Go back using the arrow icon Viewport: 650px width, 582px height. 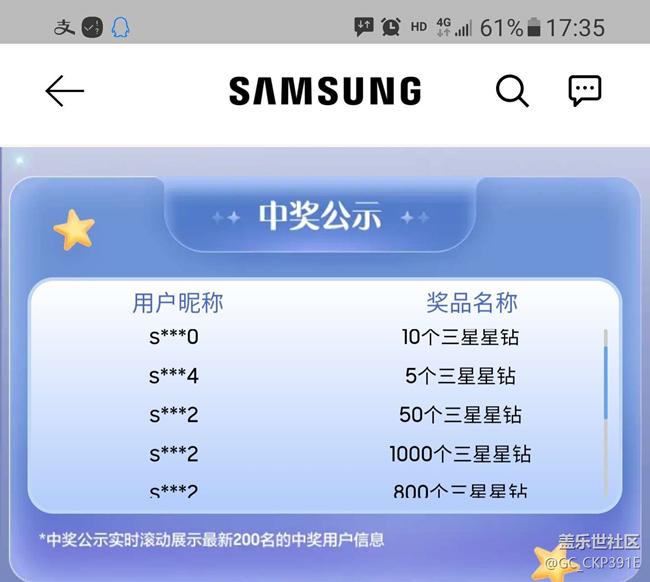tap(65, 92)
